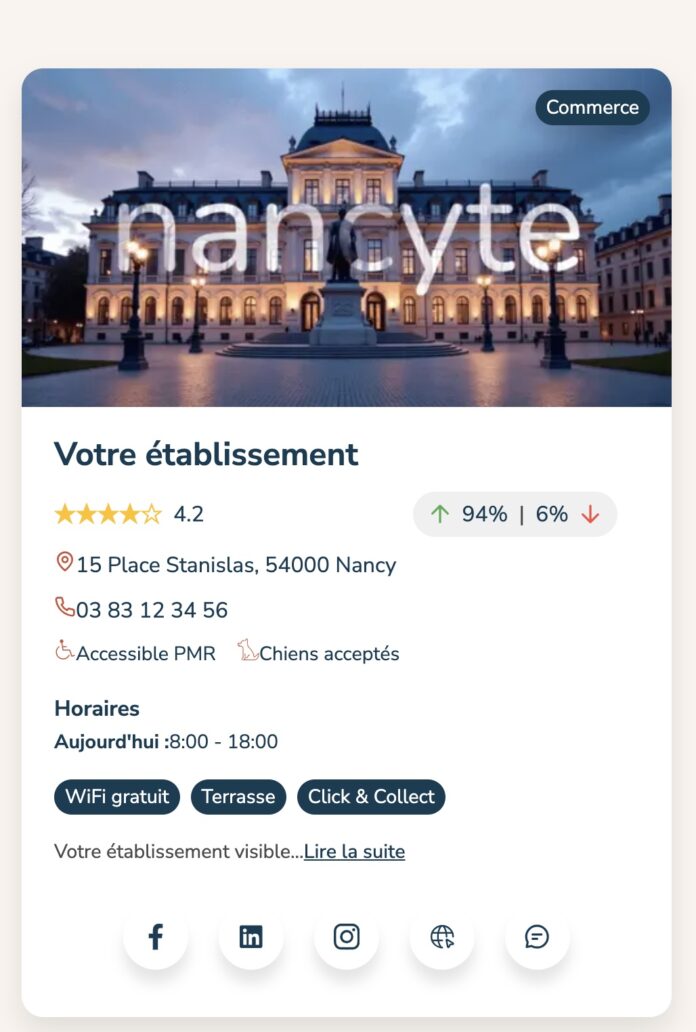The image size is (696, 1032).
Task: Select the Terrasse chip
Action: (x=238, y=797)
